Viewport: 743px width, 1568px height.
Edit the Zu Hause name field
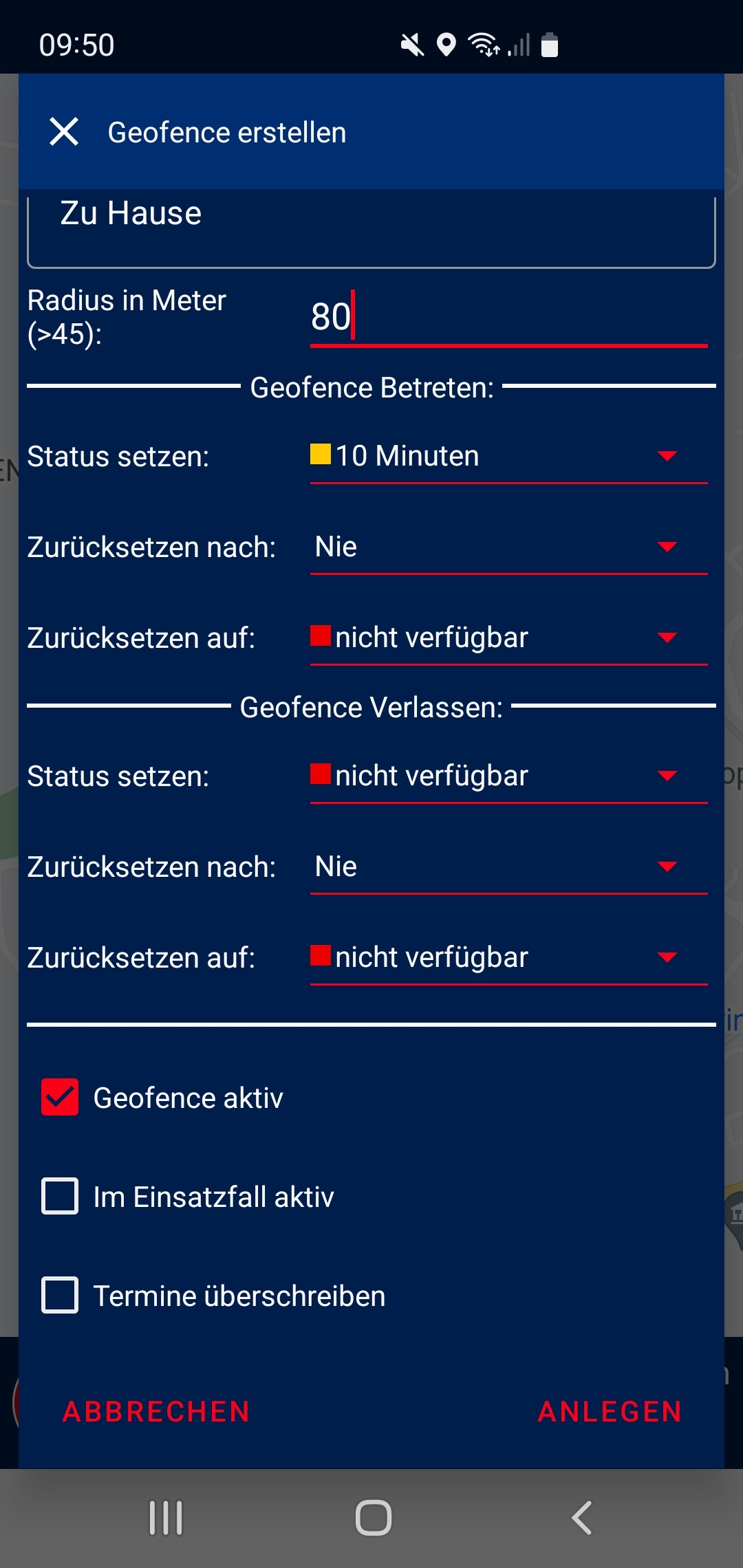(x=371, y=229)
